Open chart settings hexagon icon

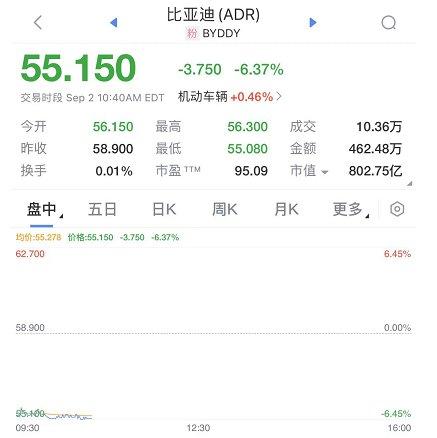[397, 209]
